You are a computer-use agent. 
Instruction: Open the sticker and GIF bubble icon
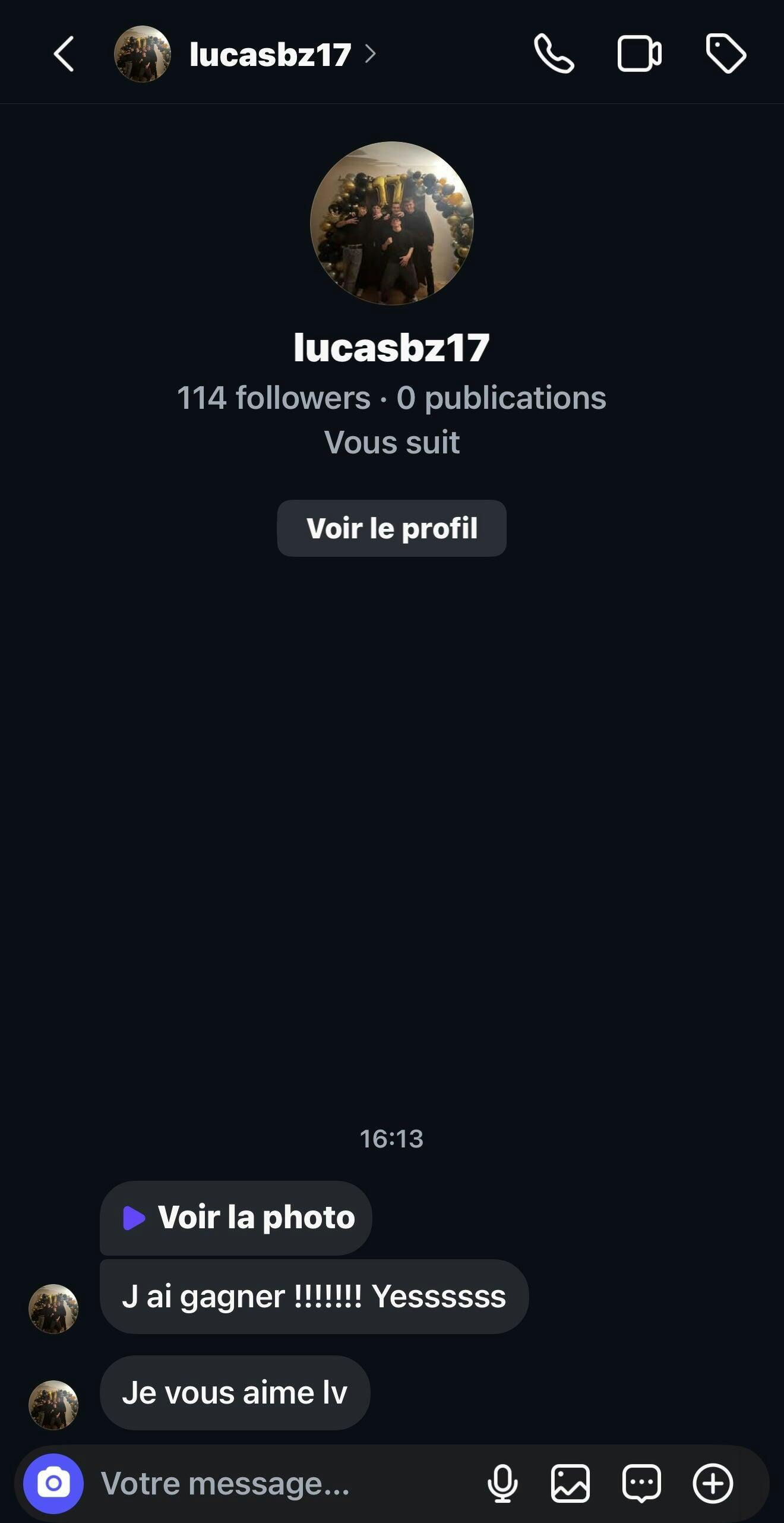pos(641,1484)
